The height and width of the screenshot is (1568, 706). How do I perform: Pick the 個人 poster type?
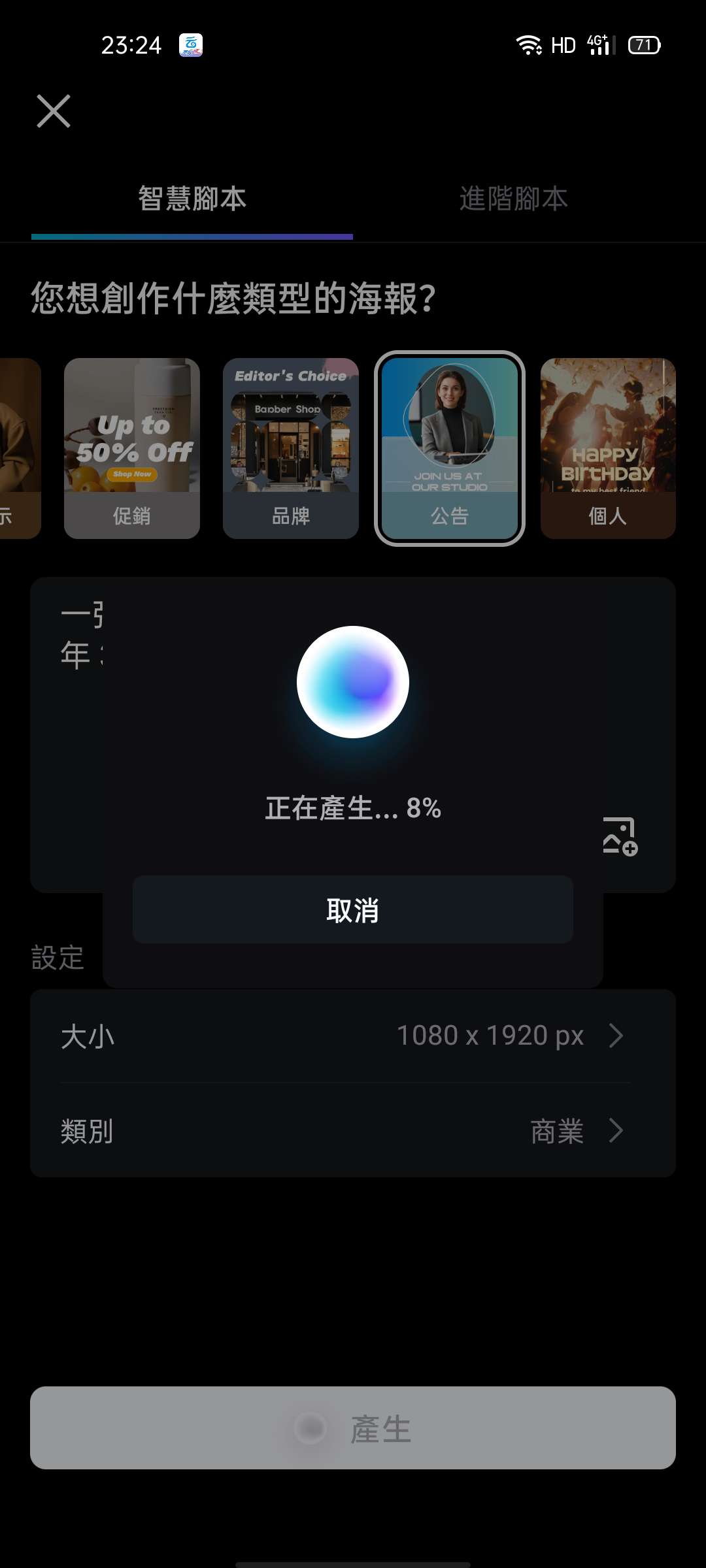608,448
